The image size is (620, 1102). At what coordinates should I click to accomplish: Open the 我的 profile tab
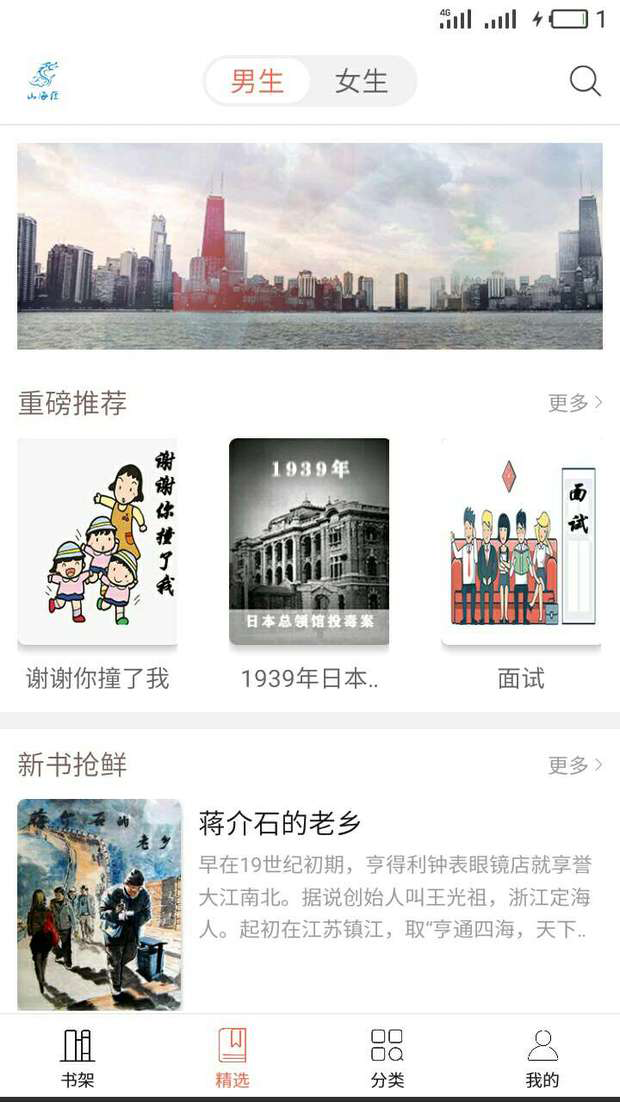(542, 1058)
